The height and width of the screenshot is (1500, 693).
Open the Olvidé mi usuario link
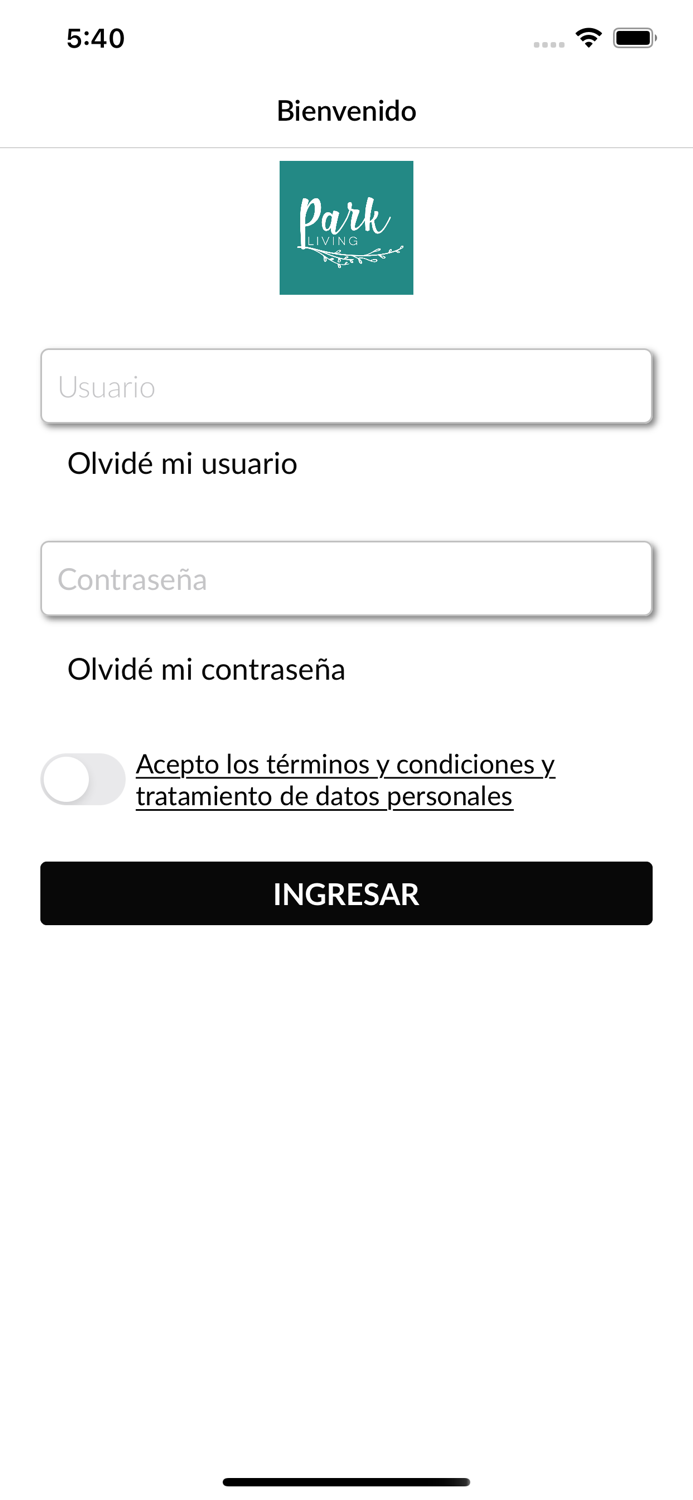(182, 464)
